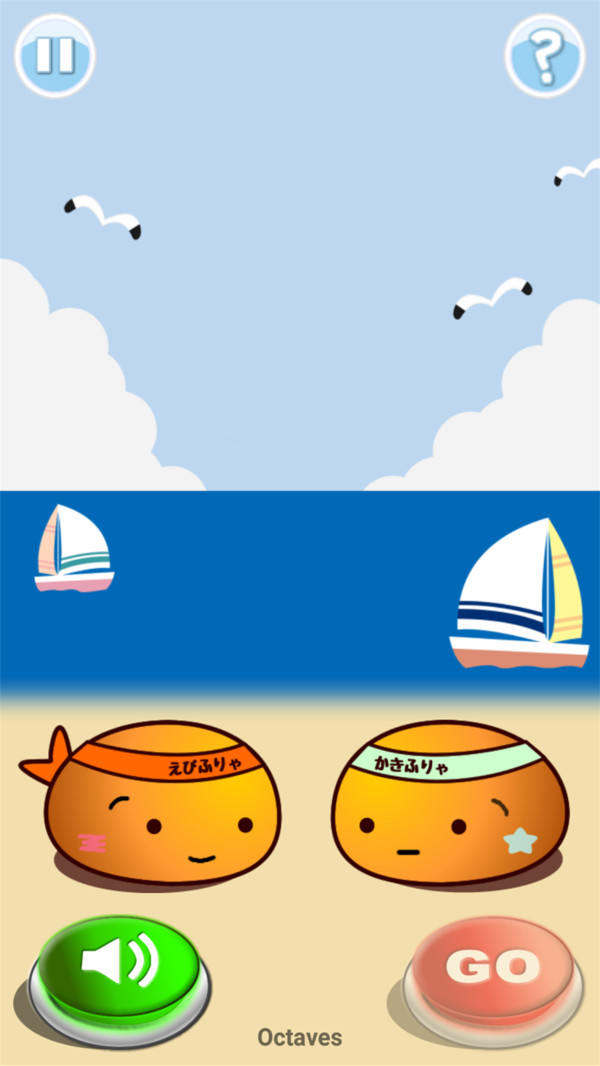Pause the game

(x=55, y=55)
